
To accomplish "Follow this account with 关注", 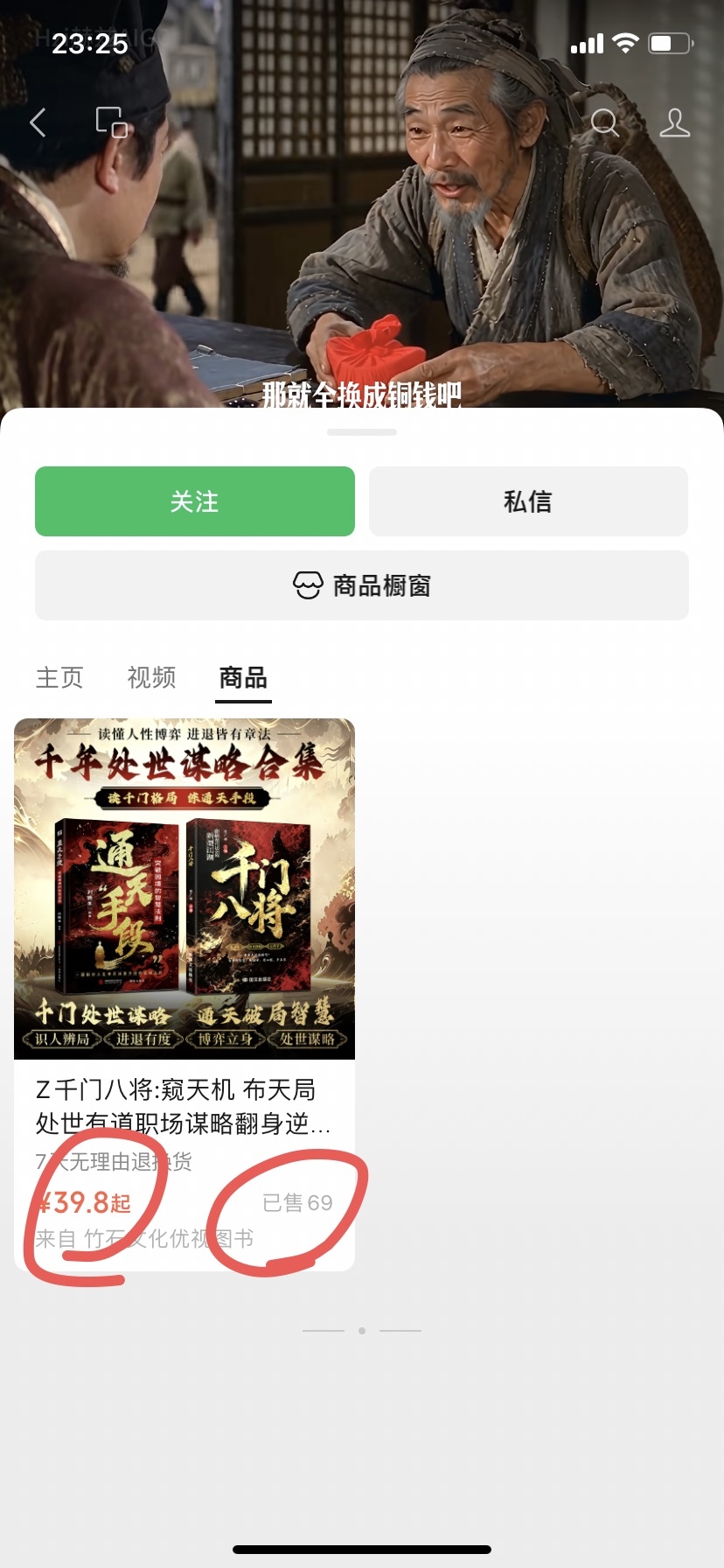I will pyautogui.click(x=195, y=501).
